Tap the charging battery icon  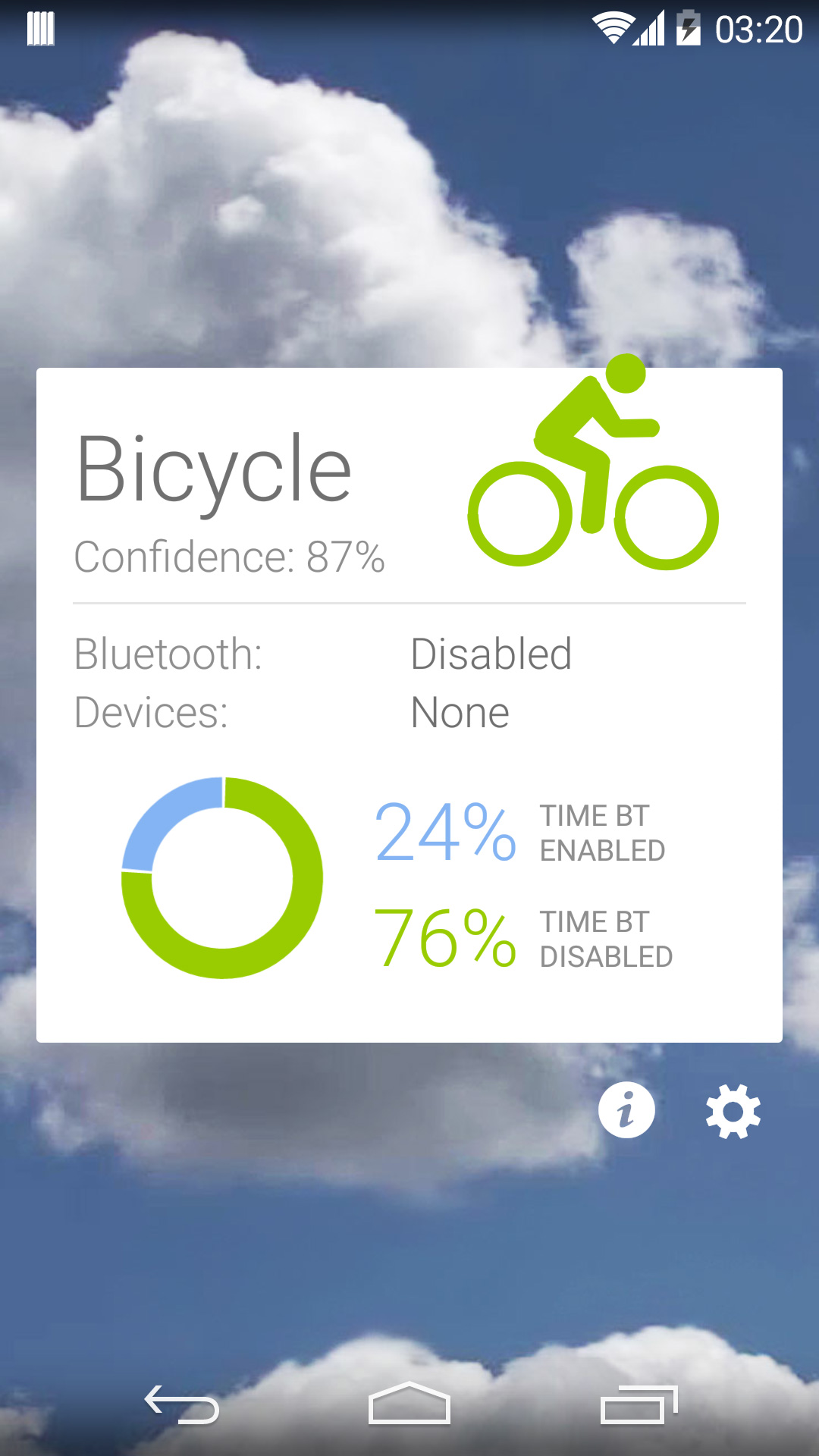[687, 25]
